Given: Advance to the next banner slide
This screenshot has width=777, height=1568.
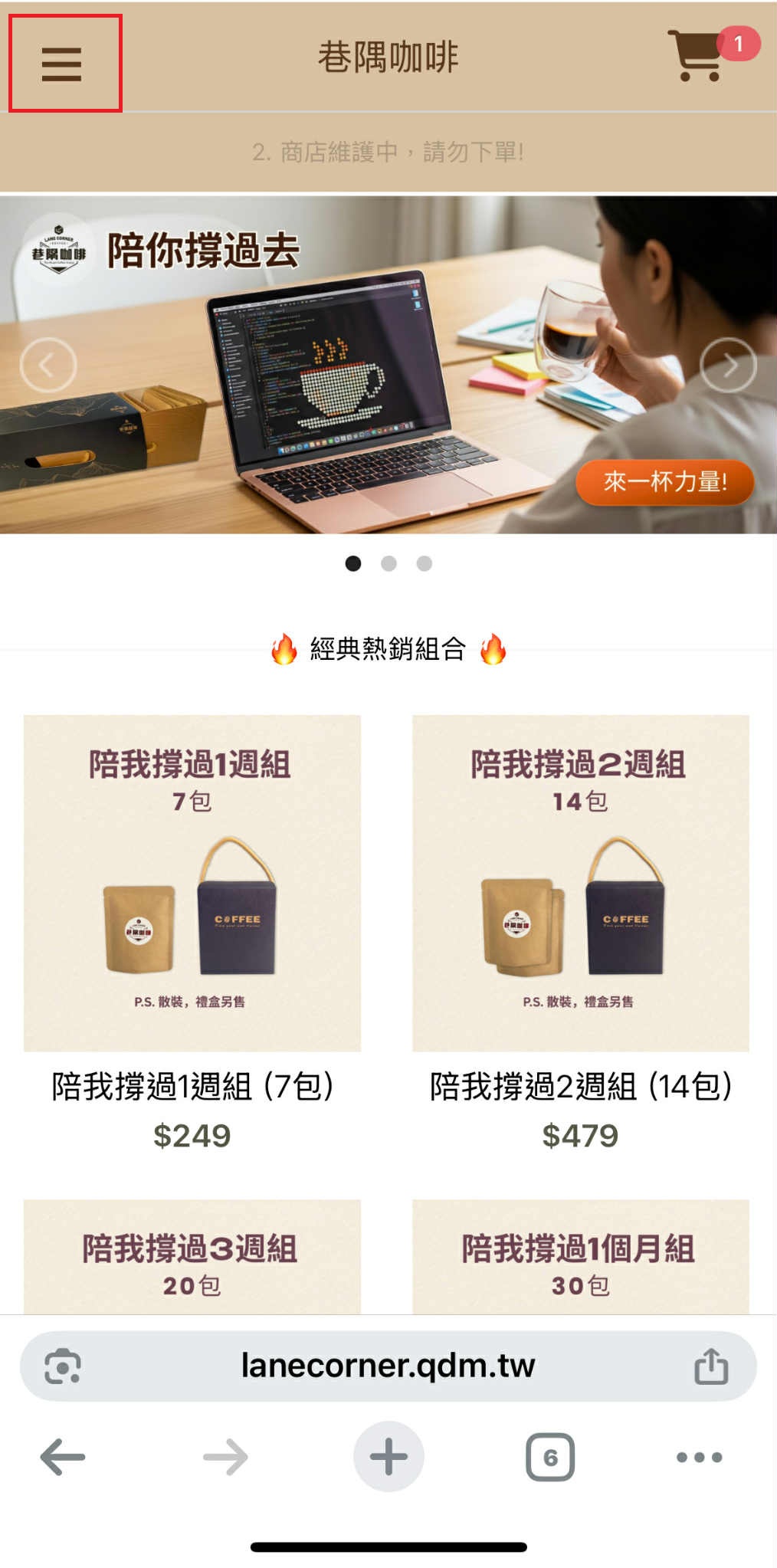Looking at the screenshot, I should 728,365.
